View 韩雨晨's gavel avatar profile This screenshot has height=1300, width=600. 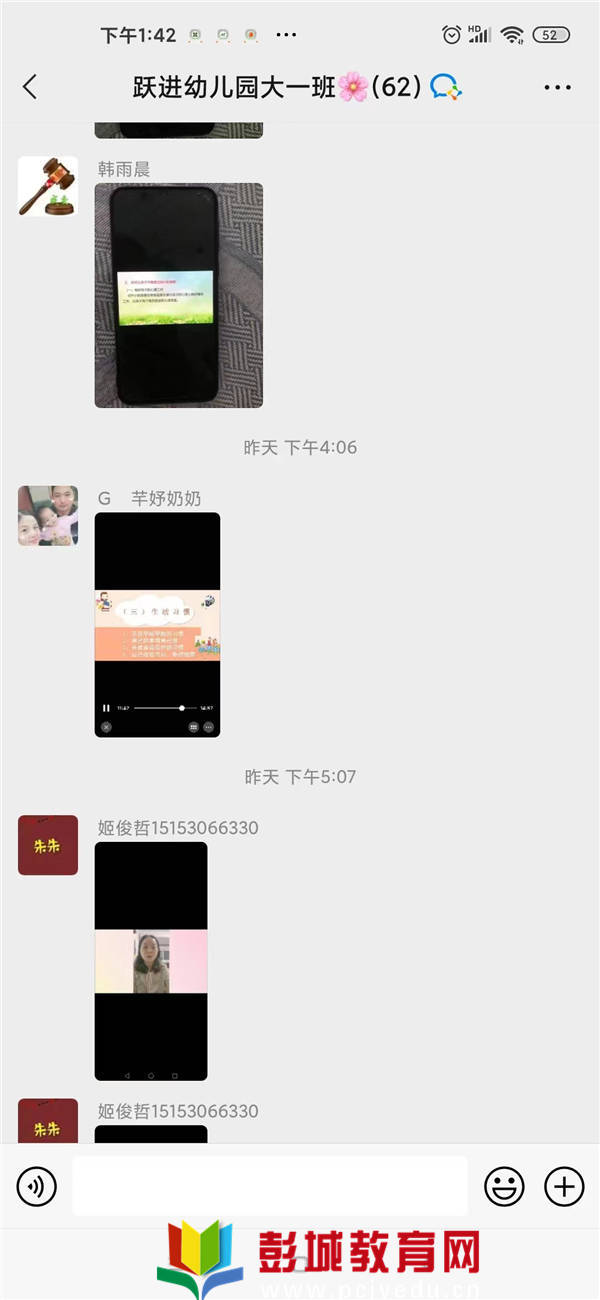click(x=48, y=186)
